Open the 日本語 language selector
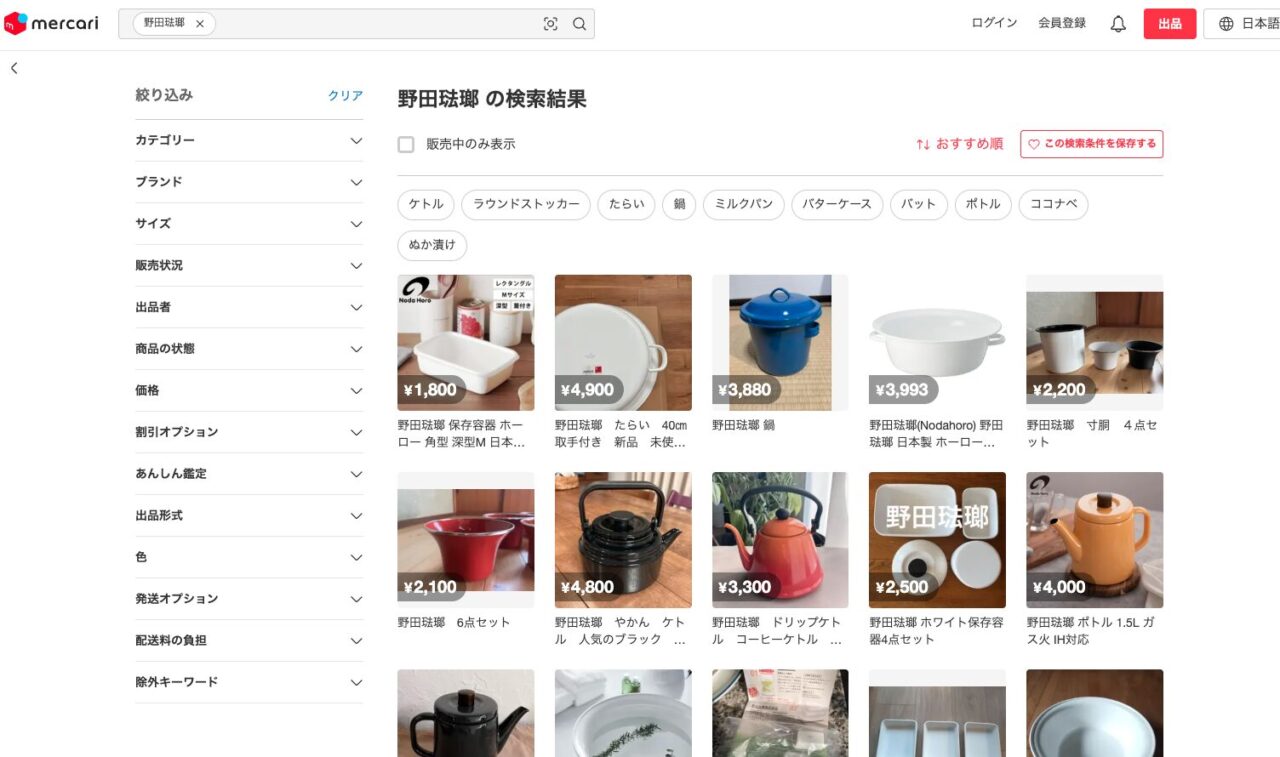Screen dimensions: 1280x757 [x=1247, y=24]
